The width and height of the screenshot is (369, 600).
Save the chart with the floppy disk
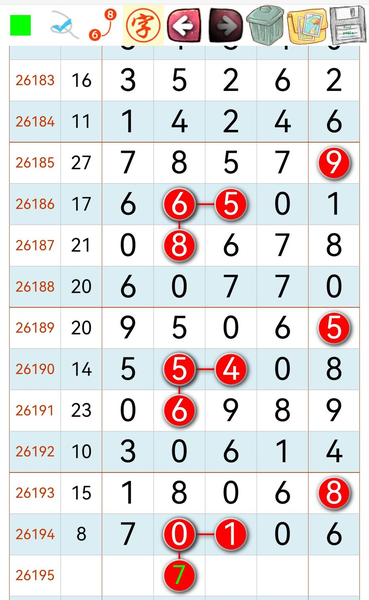tap(348, 25)
